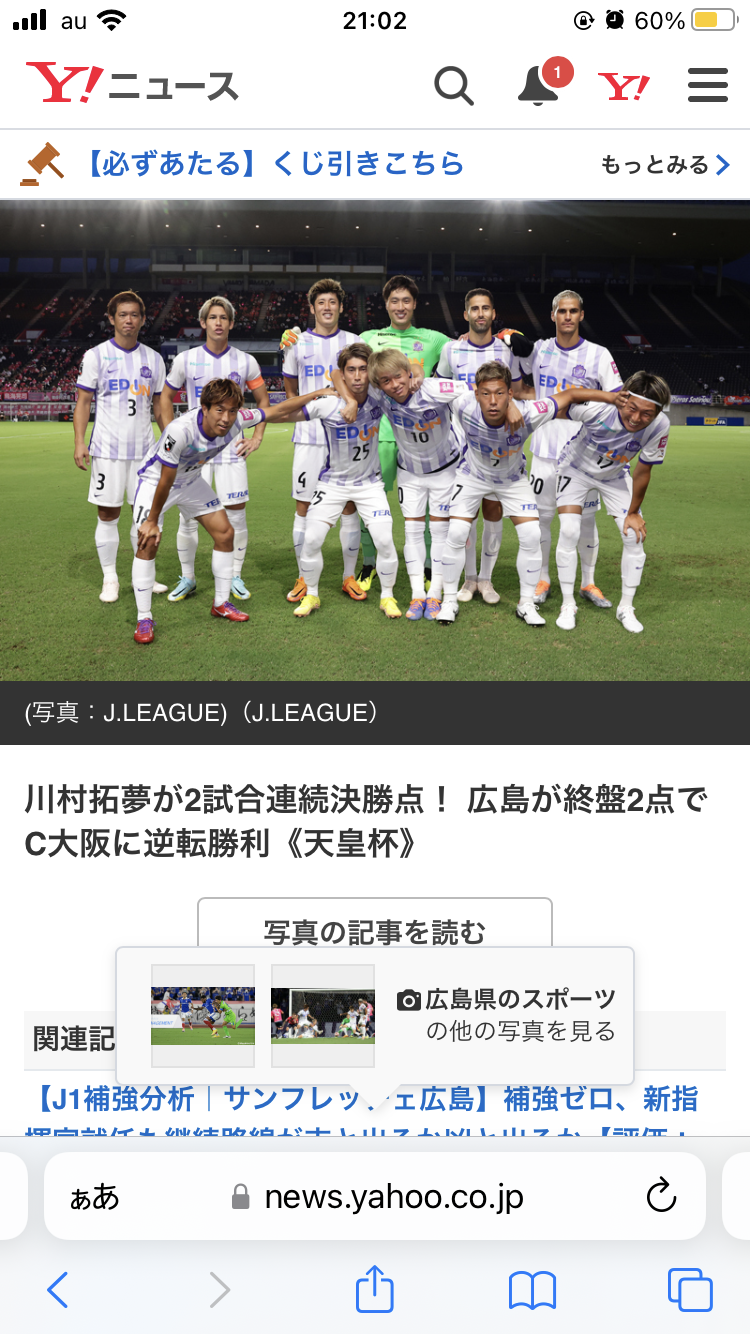Open the ぁあ page settings in the address bar
This screenshot has width=750, height=1334.
[95, 1197]
